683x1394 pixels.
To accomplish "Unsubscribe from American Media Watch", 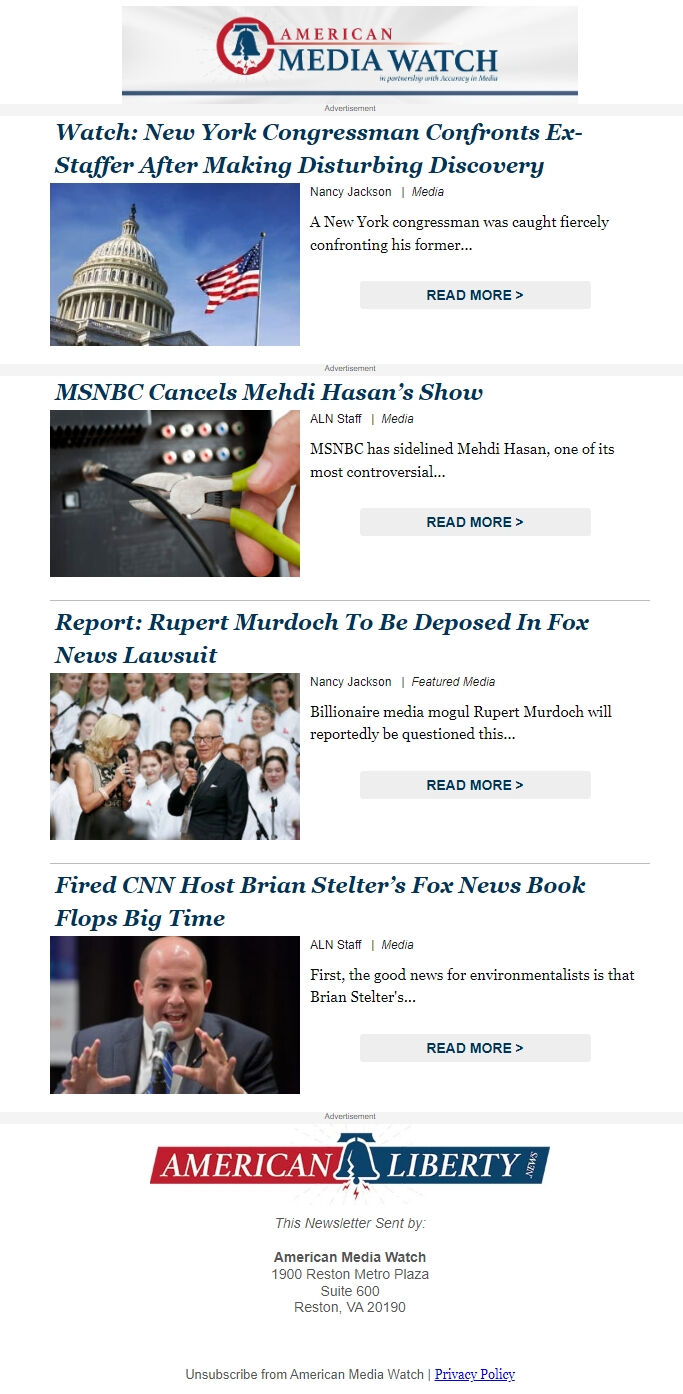I will (305, 1374).
